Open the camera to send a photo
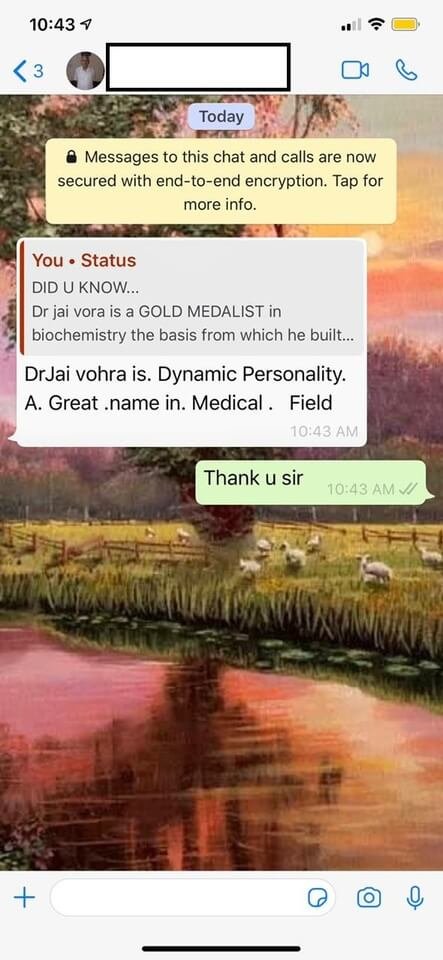The height and width of the screenshot is (960, 443). (368, 898)
